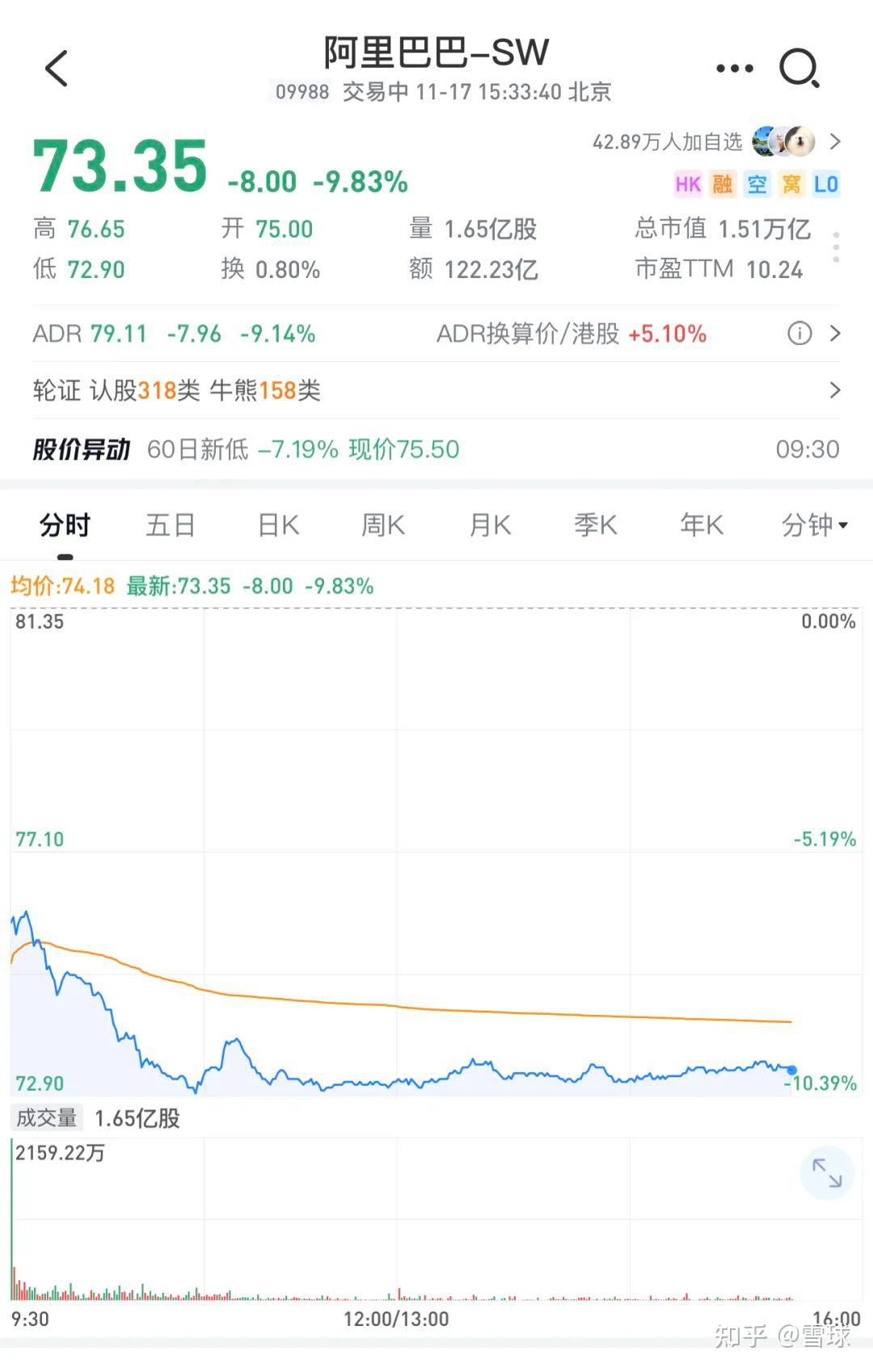The image size is (873, 1372).
Task: Click the info icon beside ADR换算价
Action: [799, 334]
